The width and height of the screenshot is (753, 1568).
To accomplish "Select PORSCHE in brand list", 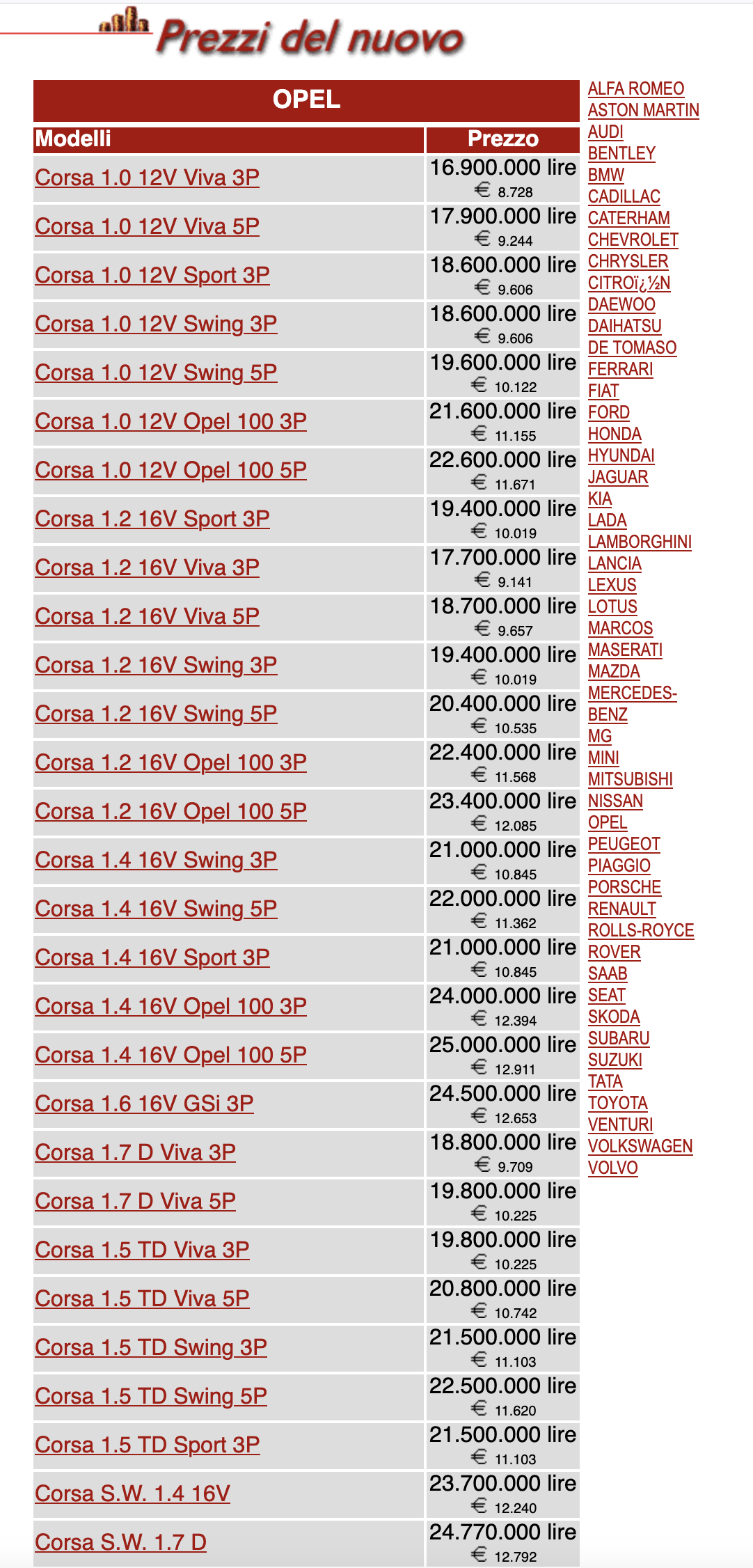I will (x=624, y=888).
